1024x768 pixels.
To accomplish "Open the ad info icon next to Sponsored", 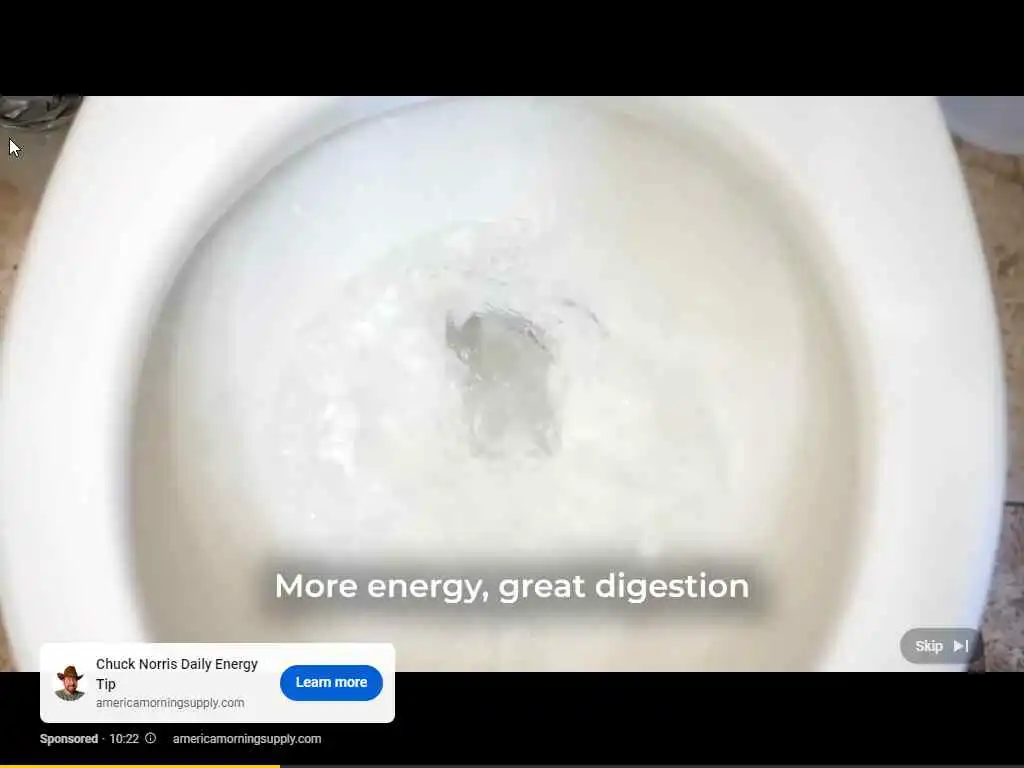I will [x=151, y=739].
